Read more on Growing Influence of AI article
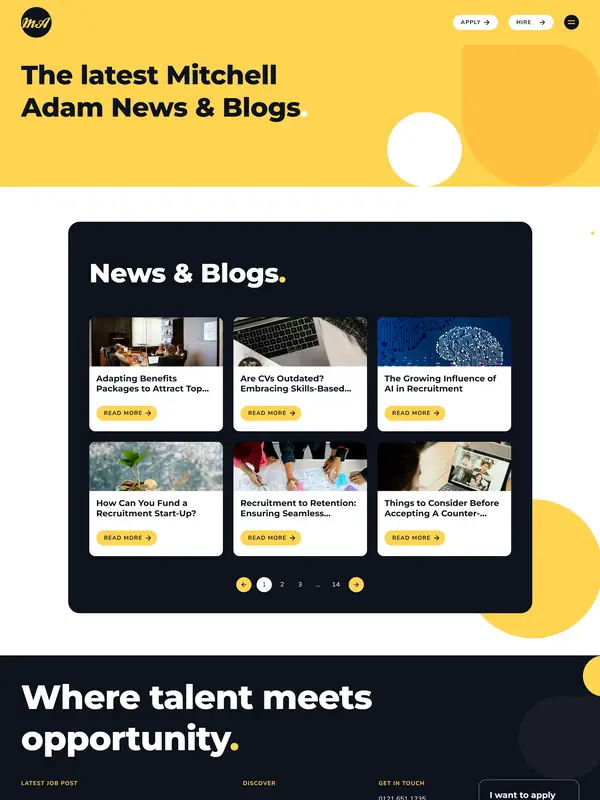The width and height of the screenshot is (600, 800). click(x=415, y=413)
